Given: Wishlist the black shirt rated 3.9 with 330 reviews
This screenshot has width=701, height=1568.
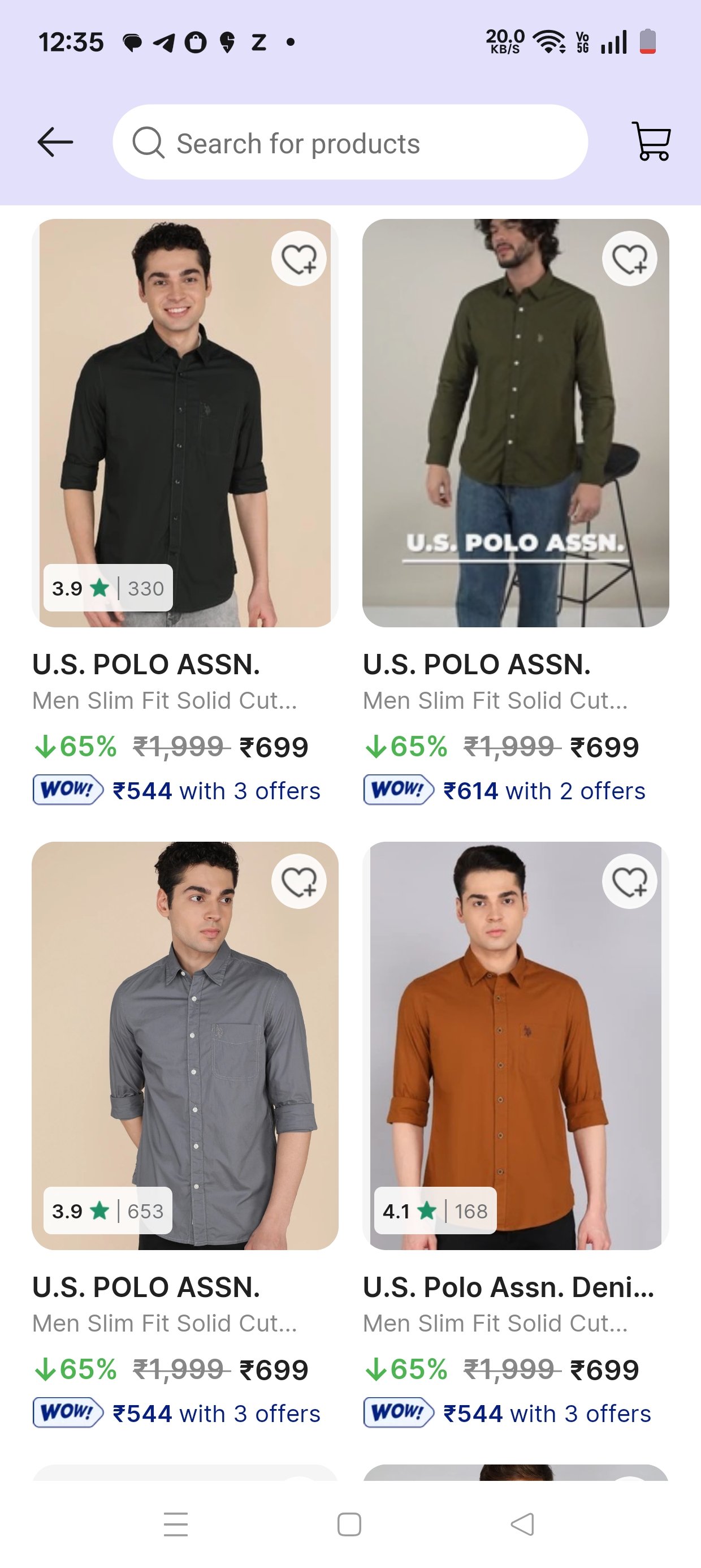Looking at the screenshot, I should [x=299, y=259].
